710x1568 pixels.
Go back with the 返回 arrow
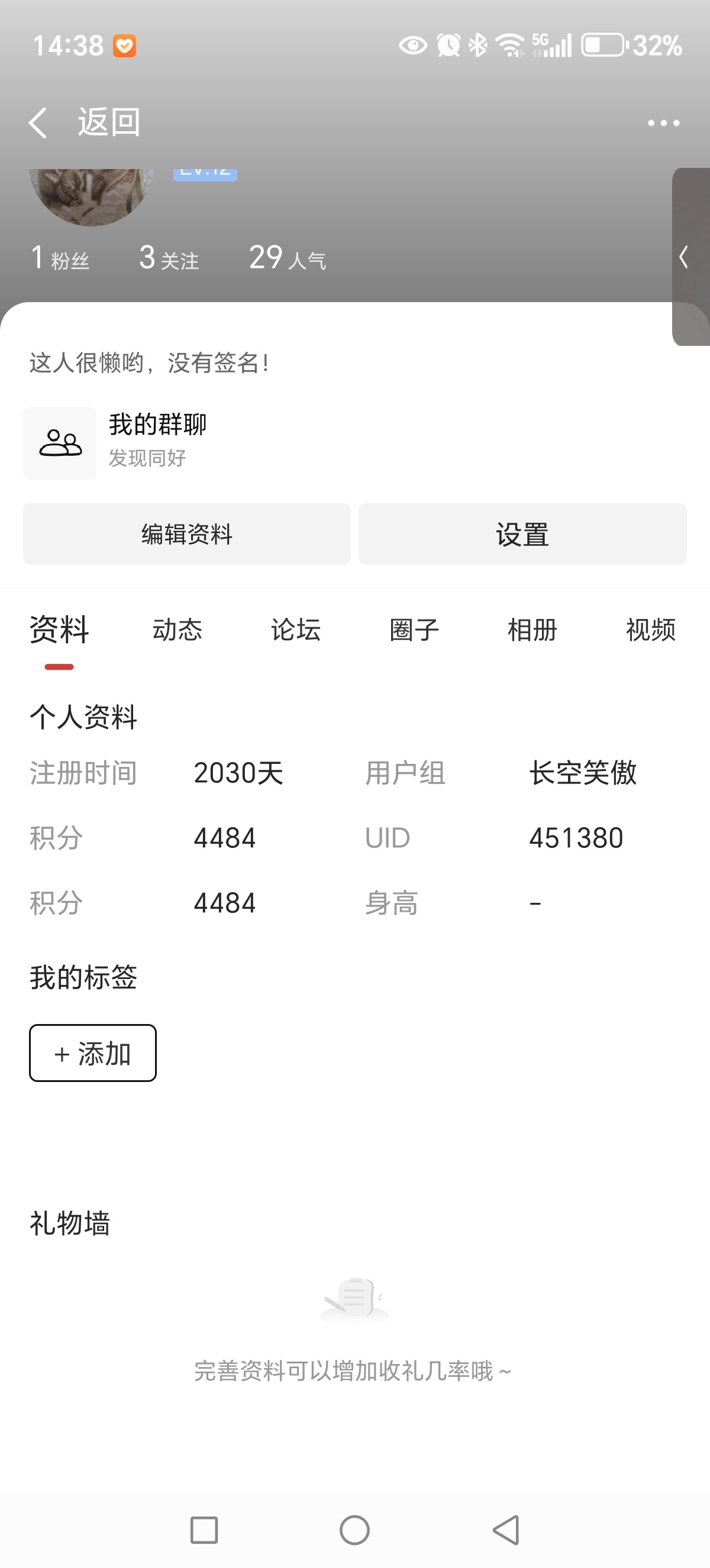tap(39, 122)
